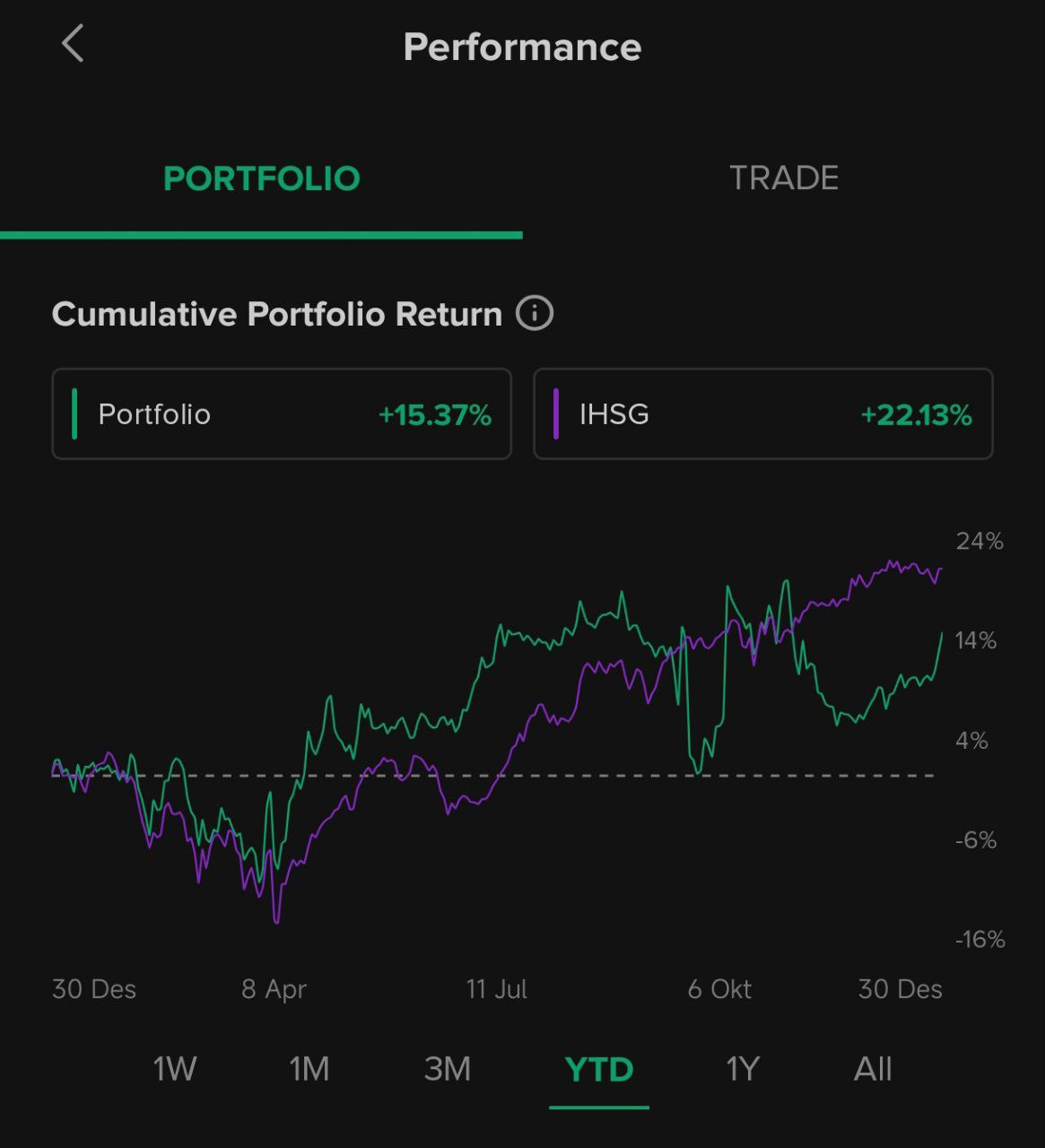Show the 1W time range
Viewport: 1045px width, 1148px height.
click(x=175, y=1069)
